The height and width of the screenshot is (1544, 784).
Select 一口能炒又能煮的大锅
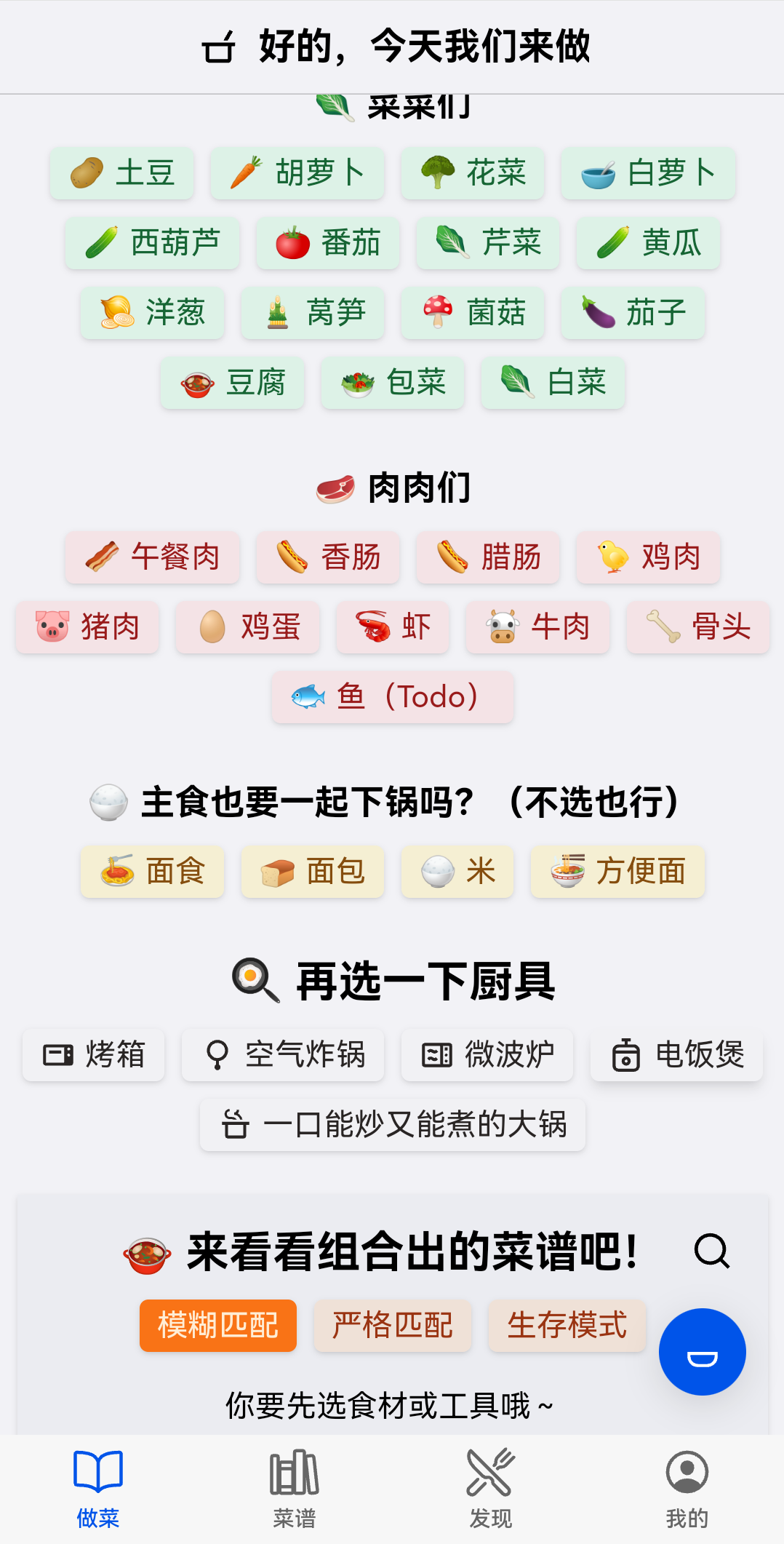pos(393,1125)
